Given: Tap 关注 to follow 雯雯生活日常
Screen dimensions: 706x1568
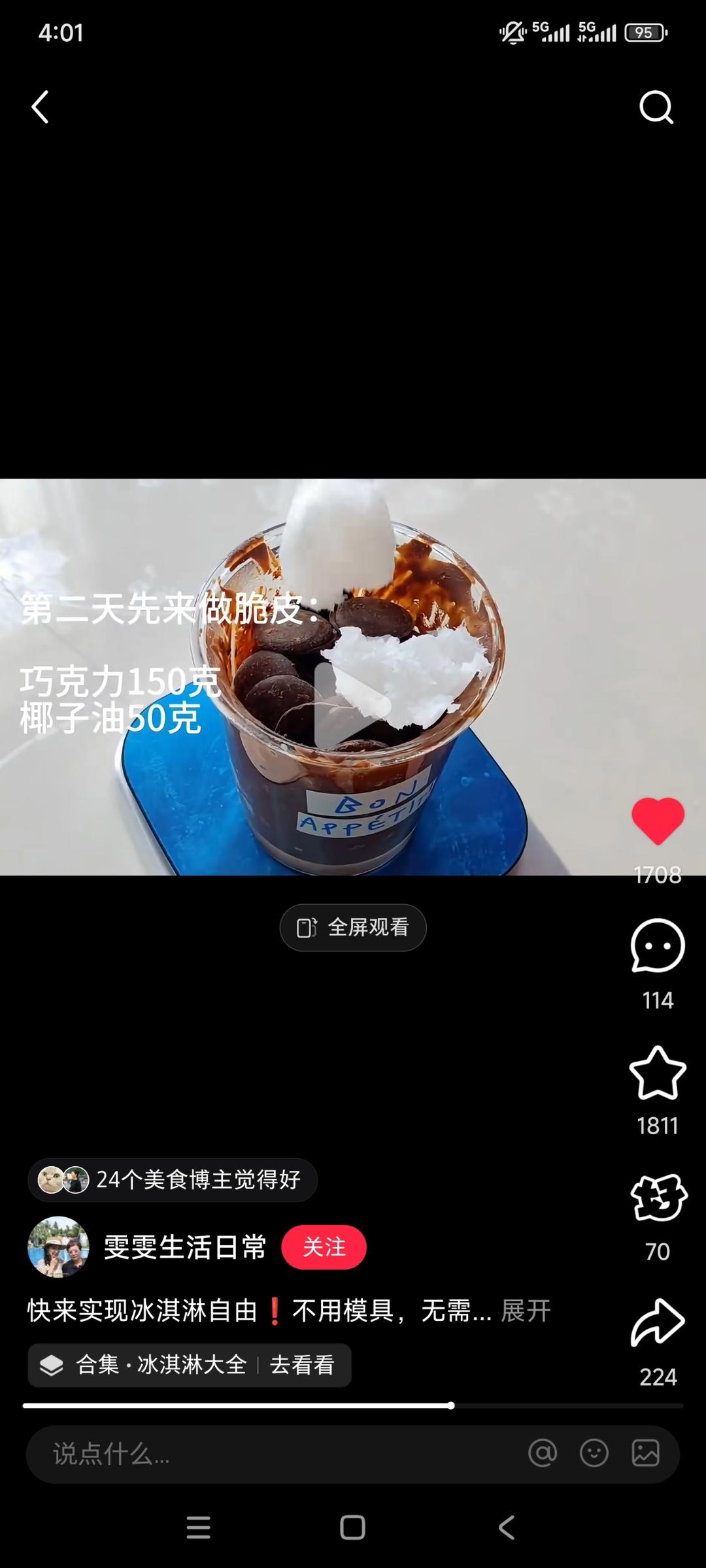Looking at the screenshot, I should (325, 1247).
